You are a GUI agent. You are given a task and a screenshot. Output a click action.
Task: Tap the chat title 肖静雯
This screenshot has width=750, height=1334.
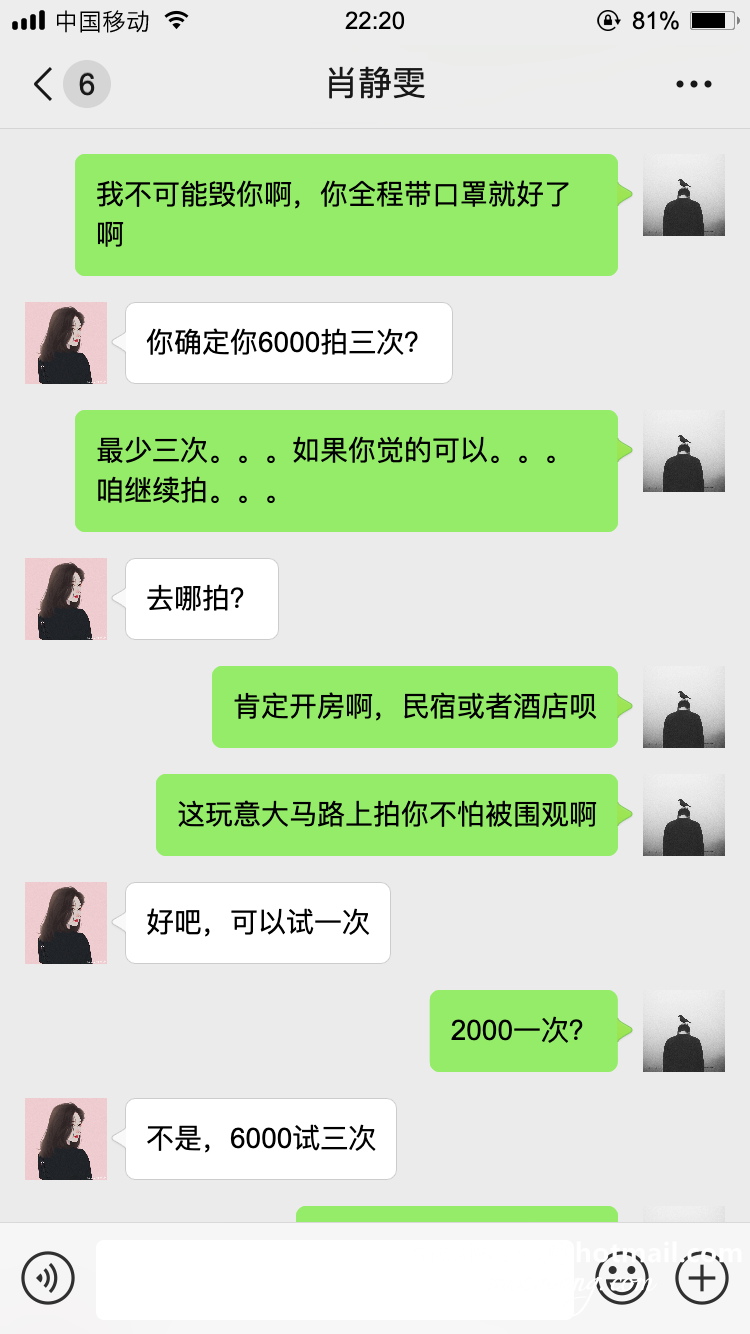(x=375, y=84)
